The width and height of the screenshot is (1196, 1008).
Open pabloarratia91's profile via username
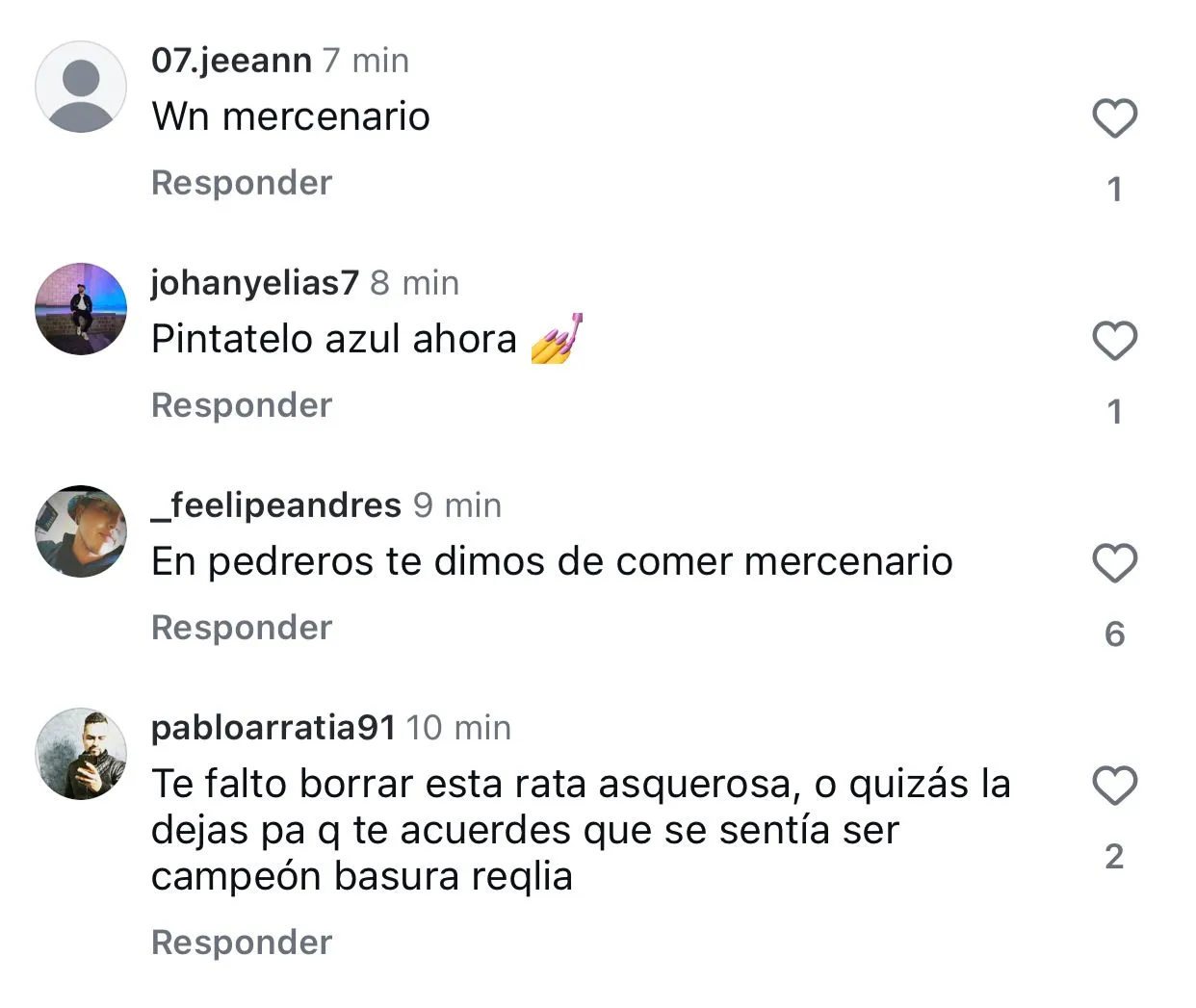[273, 728]
